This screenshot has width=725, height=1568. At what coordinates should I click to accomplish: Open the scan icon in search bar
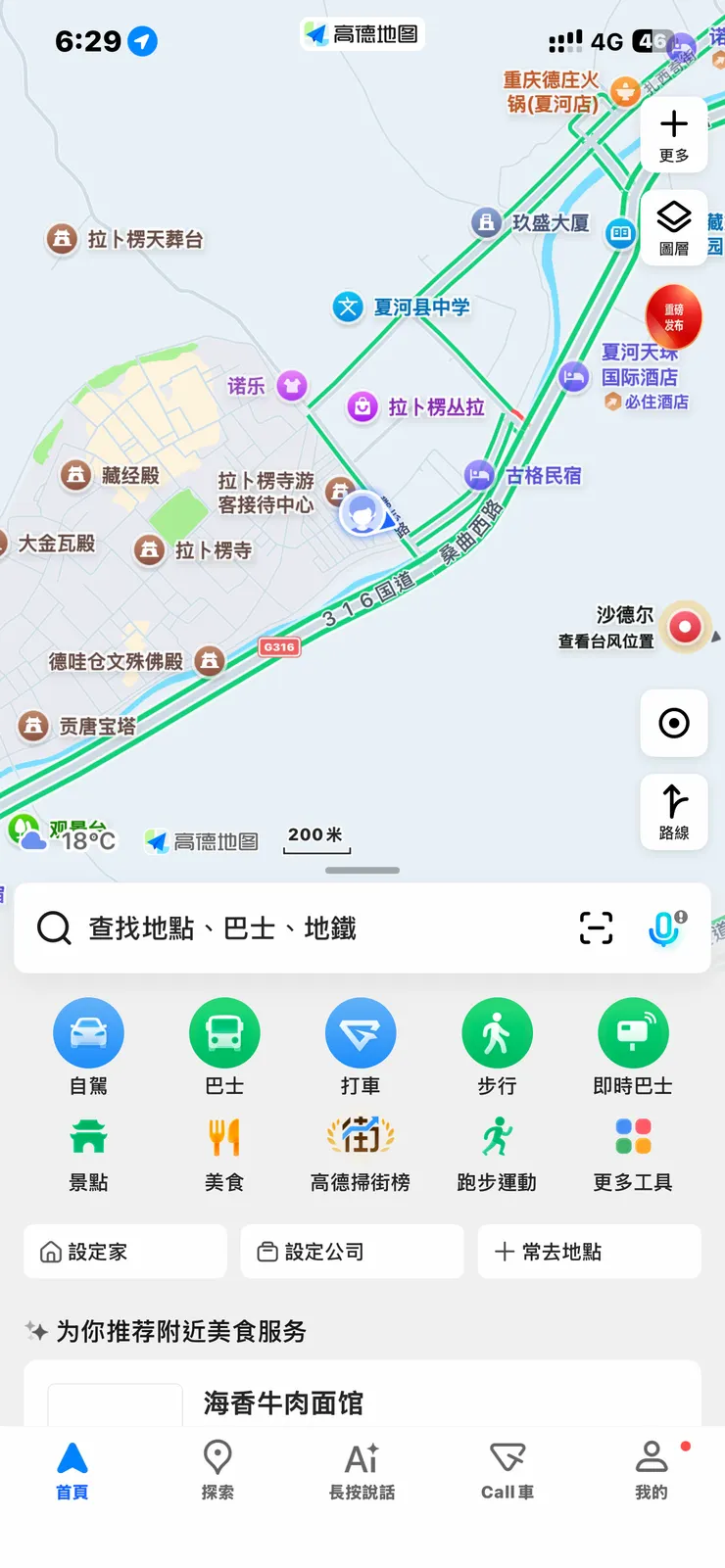pos(596,927)
